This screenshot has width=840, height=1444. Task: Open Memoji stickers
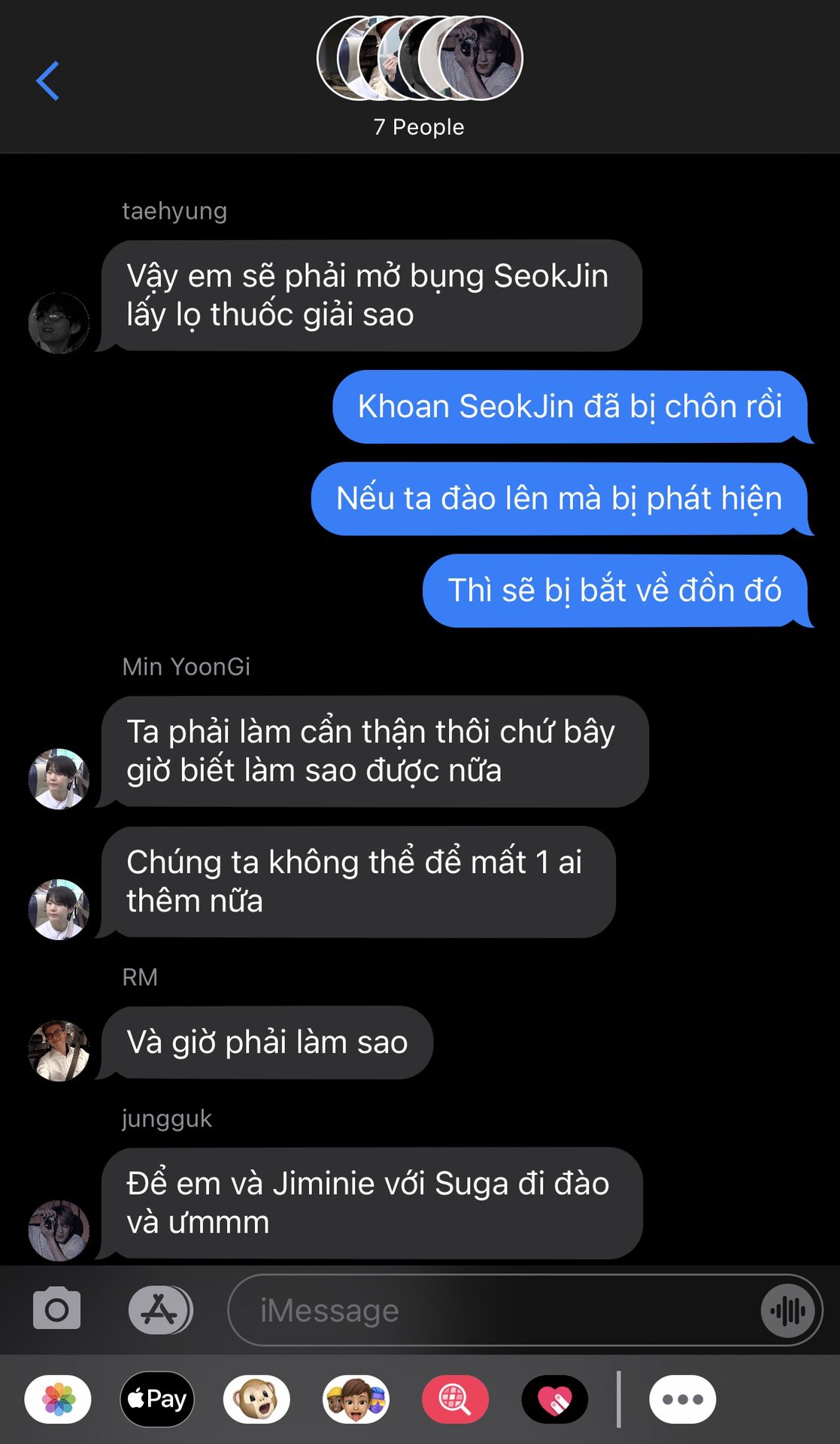[x=356, y=1399]
